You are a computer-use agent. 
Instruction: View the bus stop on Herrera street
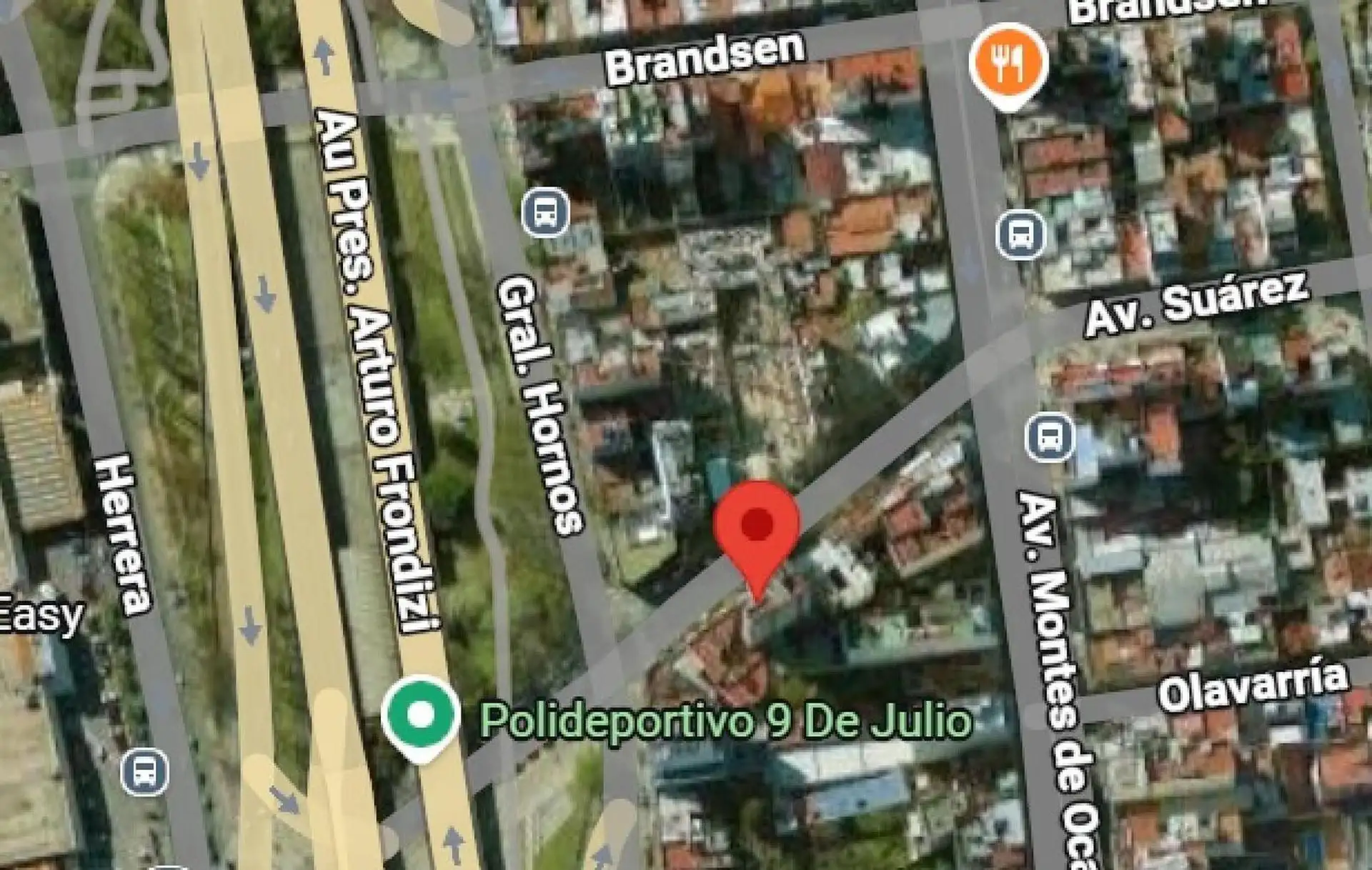point(145,771)
